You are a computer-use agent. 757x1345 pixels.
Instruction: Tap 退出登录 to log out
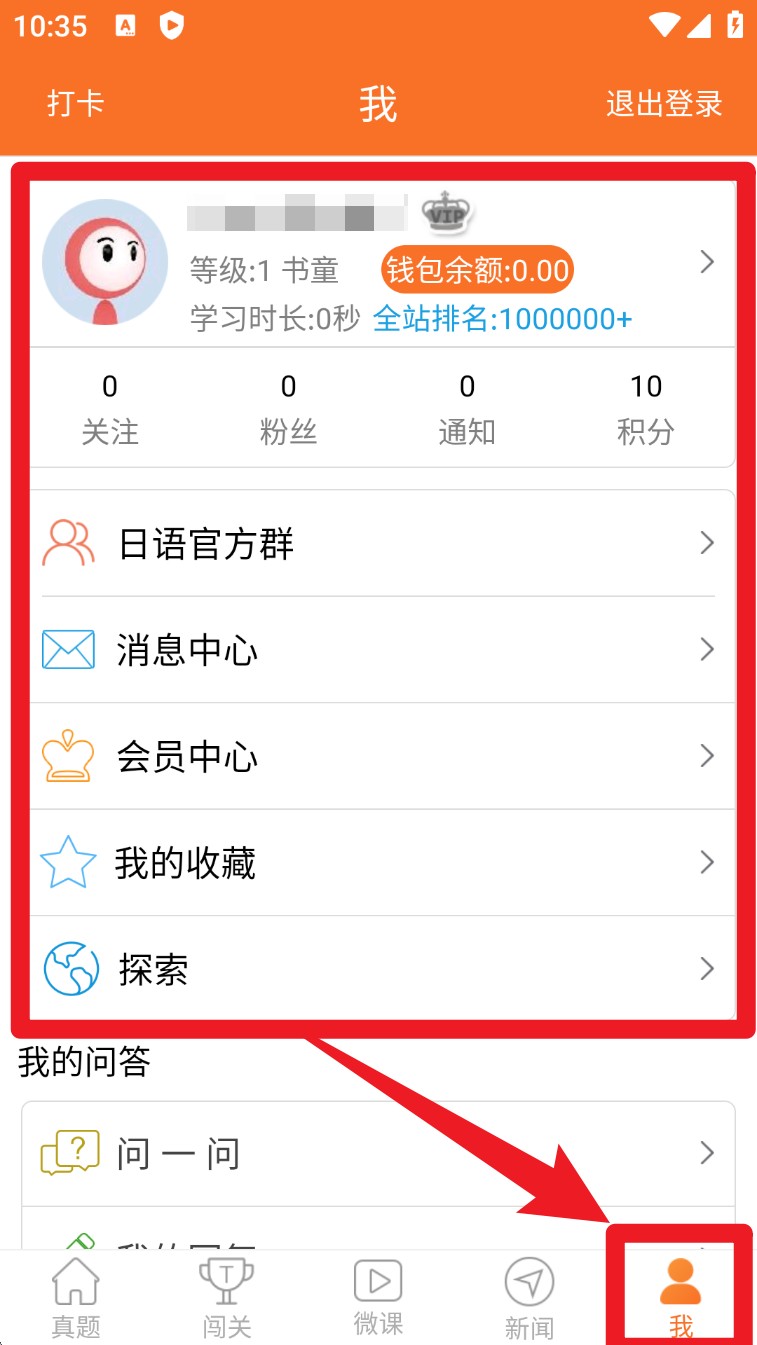(x=663, y=103)
